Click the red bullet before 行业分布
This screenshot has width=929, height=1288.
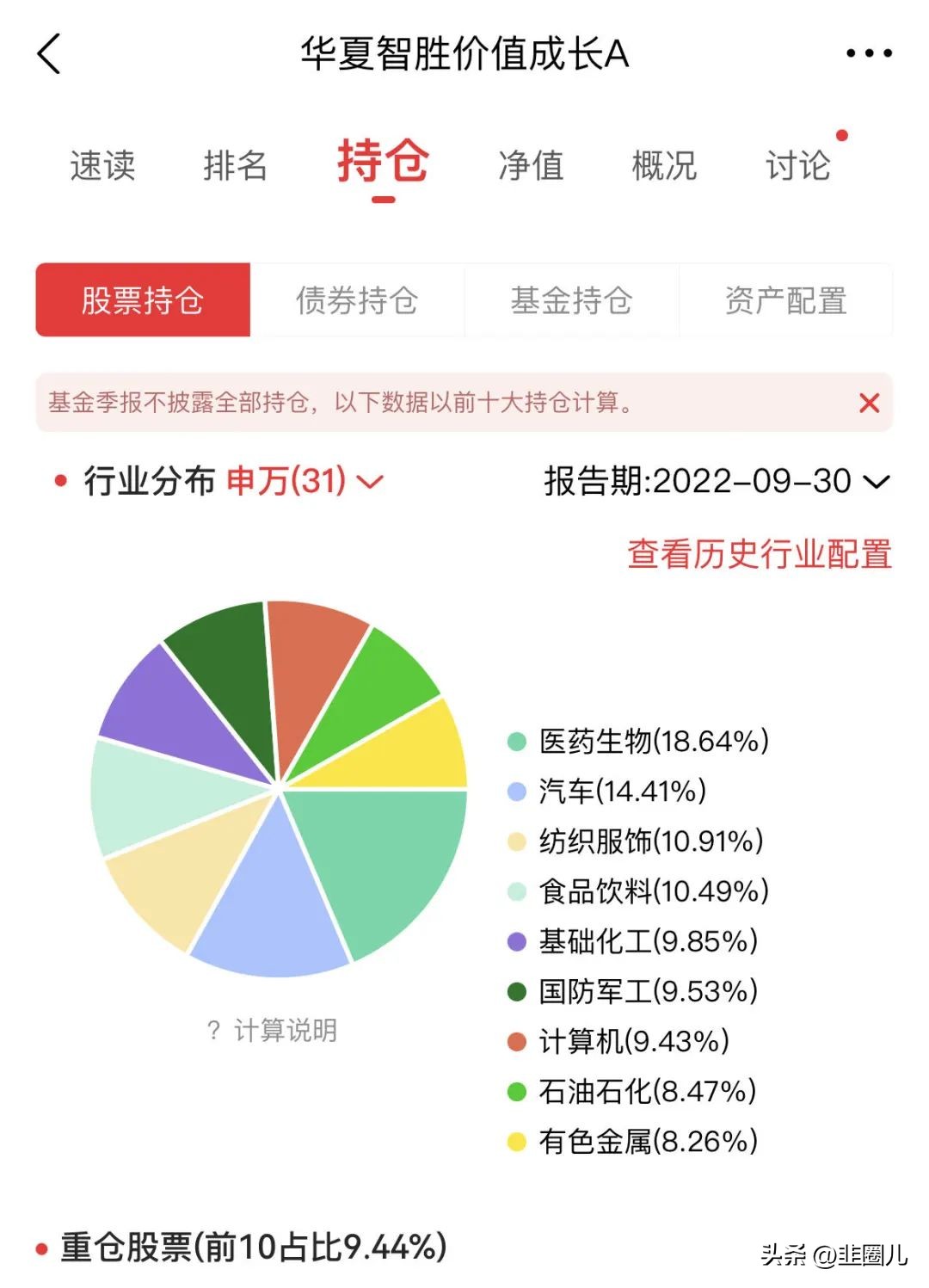click(x=58, y=481)
